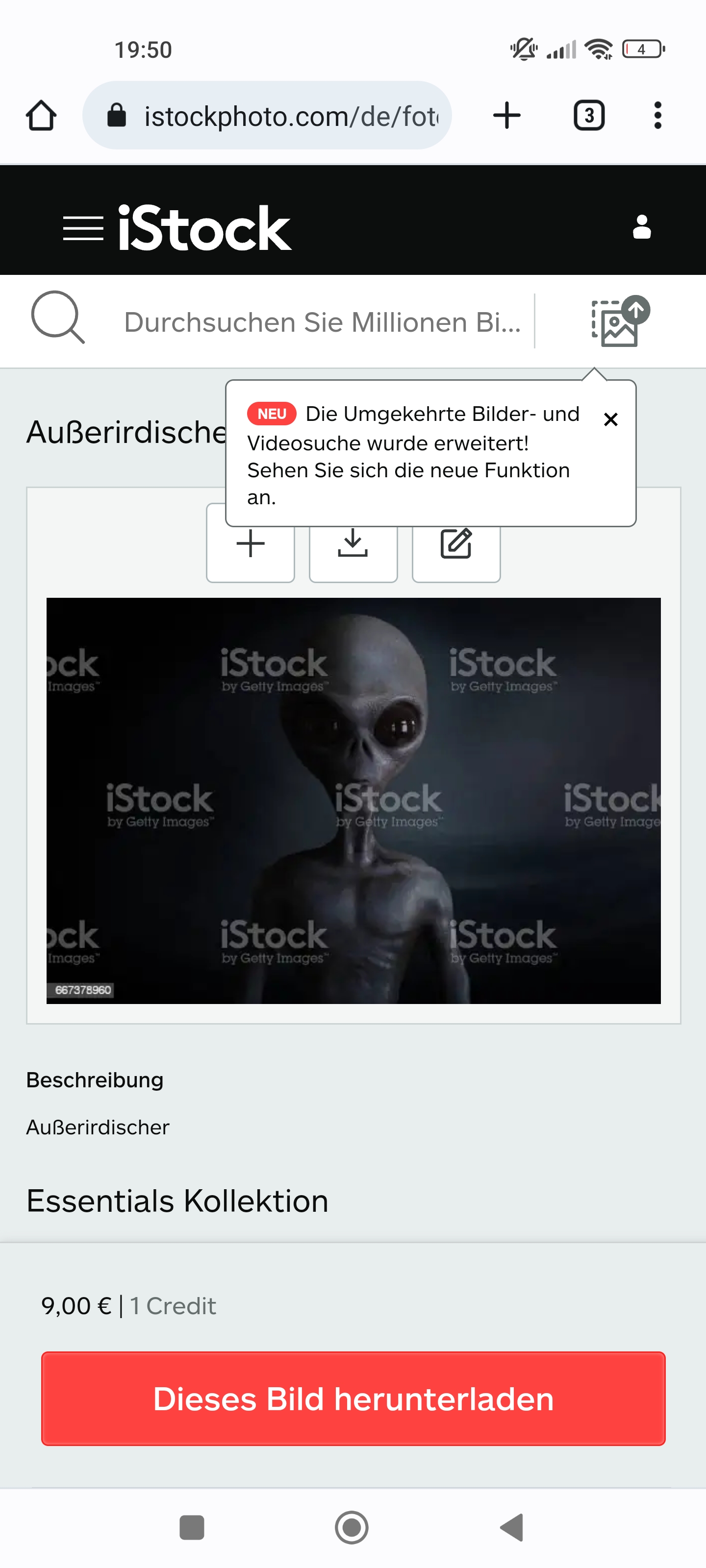
Task: Open the iStock hamburger menu
Action: coord(83,228)
